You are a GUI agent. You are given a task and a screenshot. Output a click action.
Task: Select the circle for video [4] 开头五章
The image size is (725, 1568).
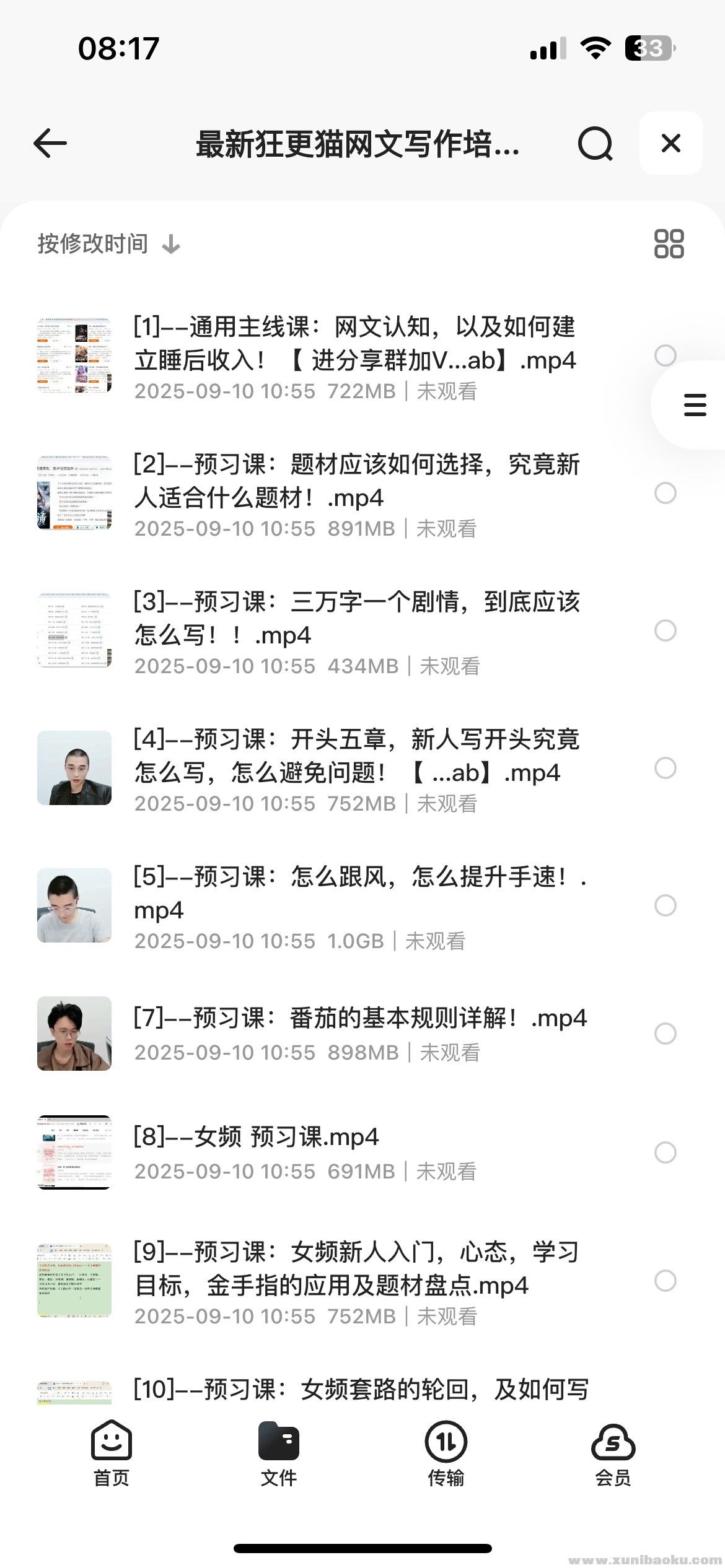point(665,768)
